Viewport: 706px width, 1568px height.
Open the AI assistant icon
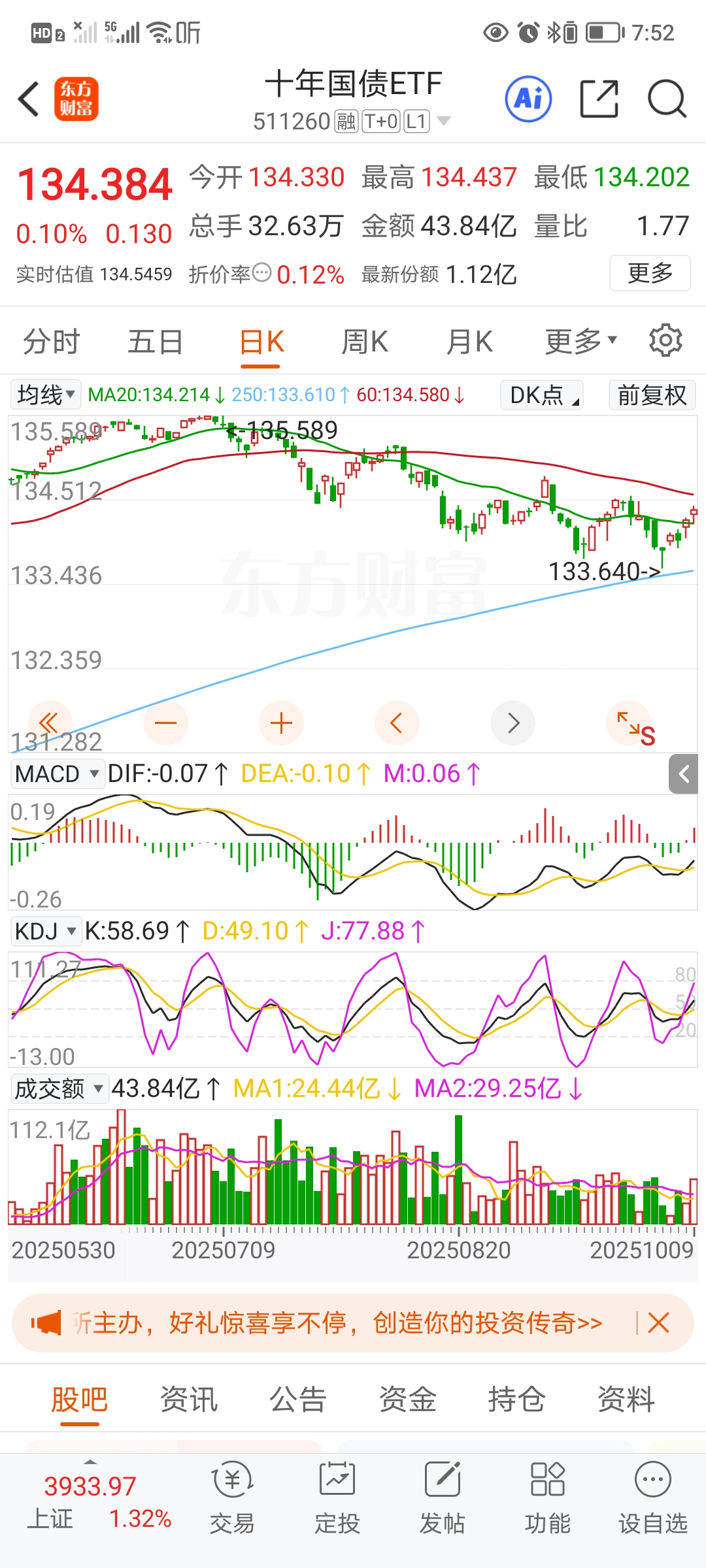tap(528, 99)
